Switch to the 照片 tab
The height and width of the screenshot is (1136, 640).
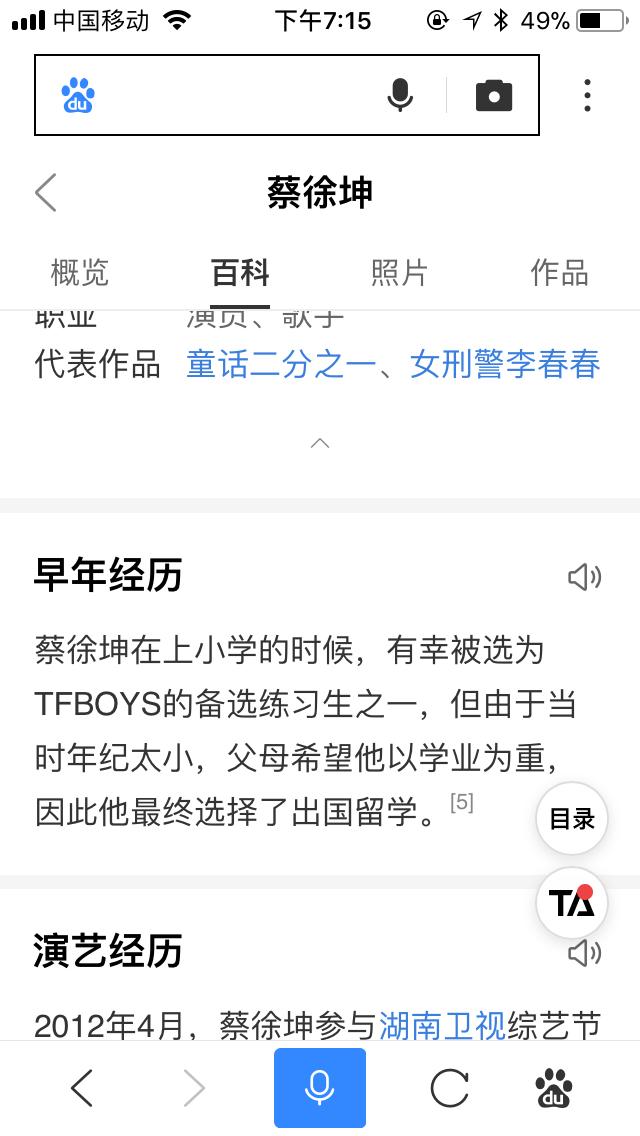[x=399, y=272]
